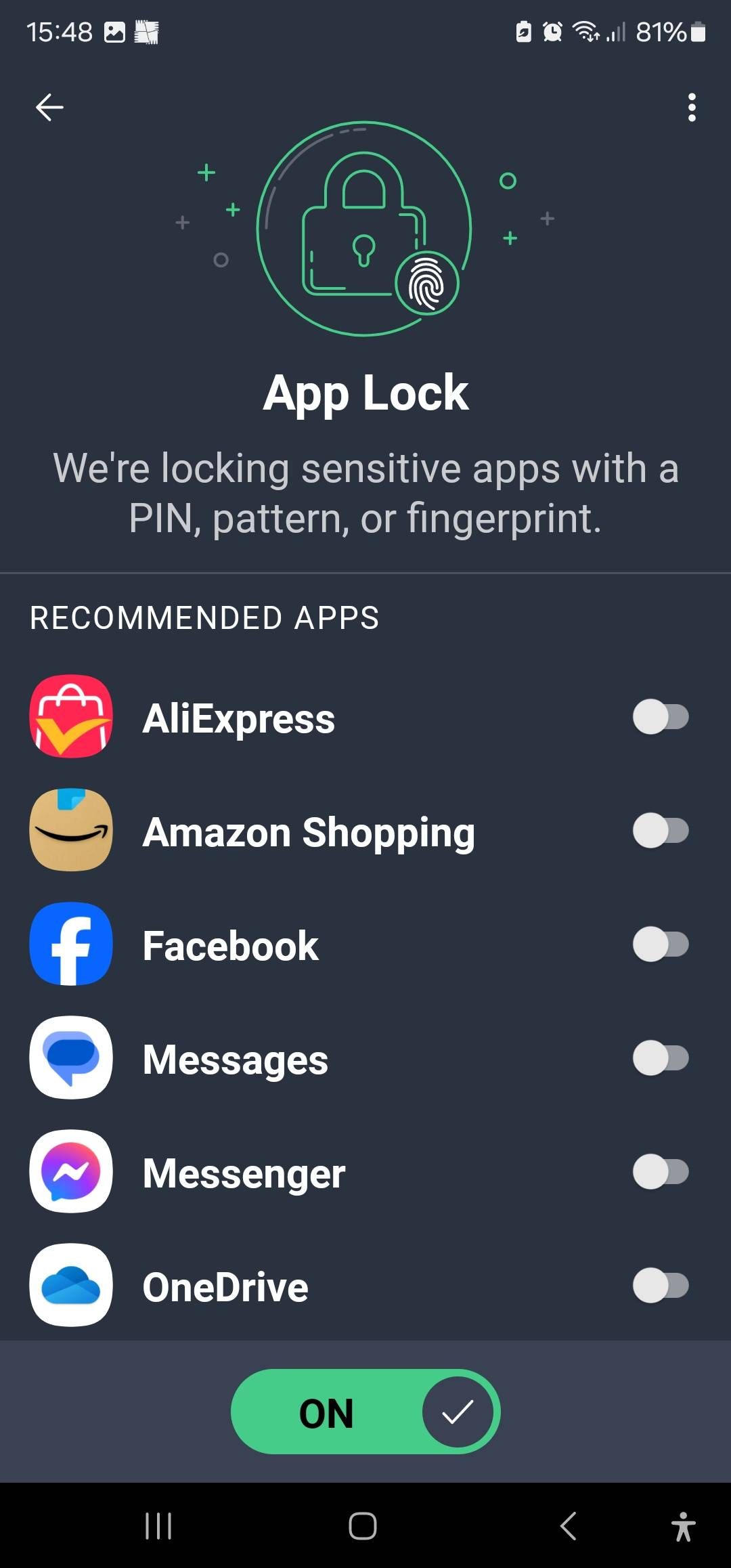
Task: Toggle the Amazon Shopping lock switch
Action: point(660,831)
